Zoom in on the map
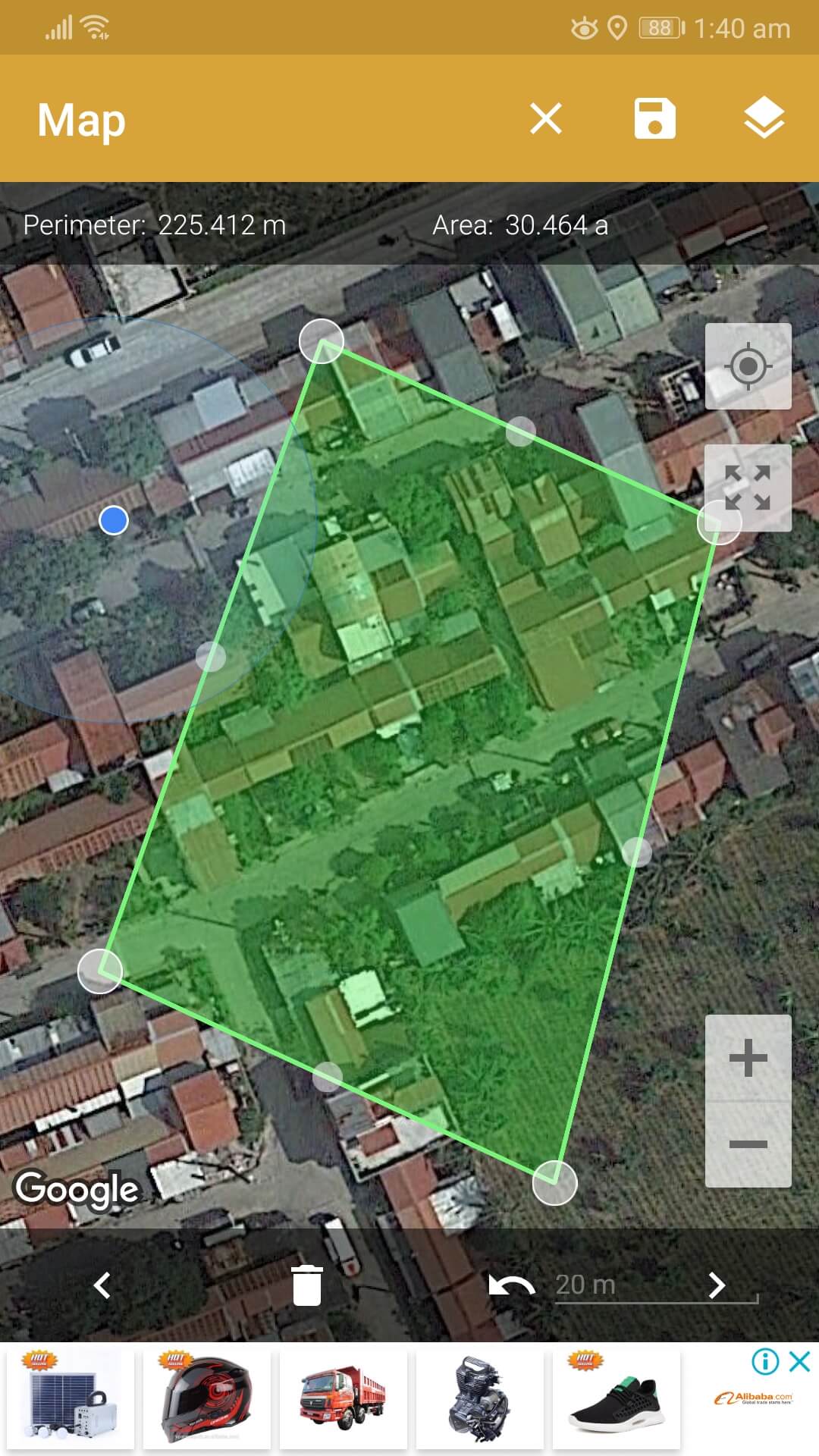The width and height of the screenshot is (819, 1456). (x=748, y=1058)
